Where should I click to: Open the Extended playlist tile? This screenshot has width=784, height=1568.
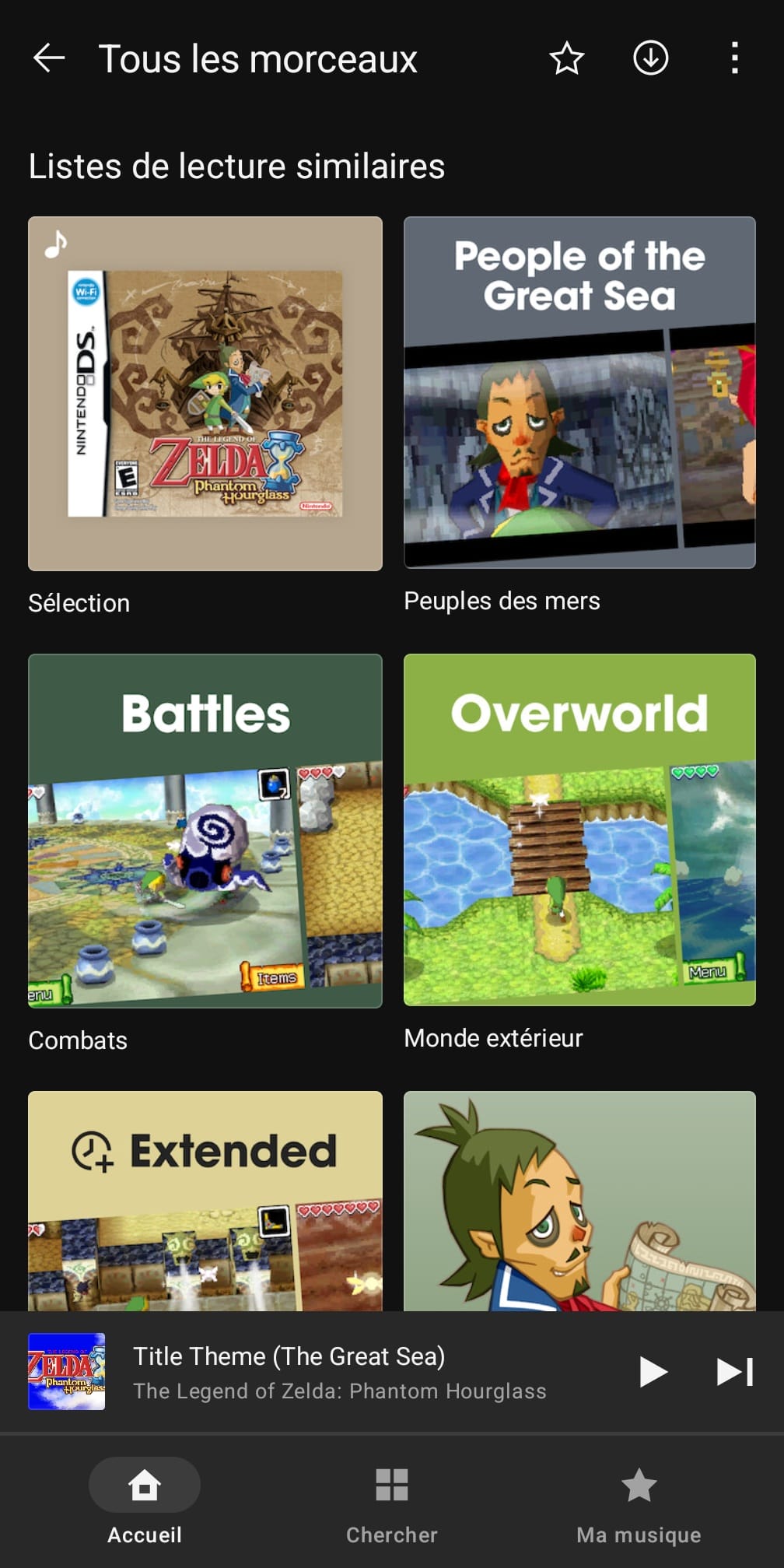[205, 1201]
